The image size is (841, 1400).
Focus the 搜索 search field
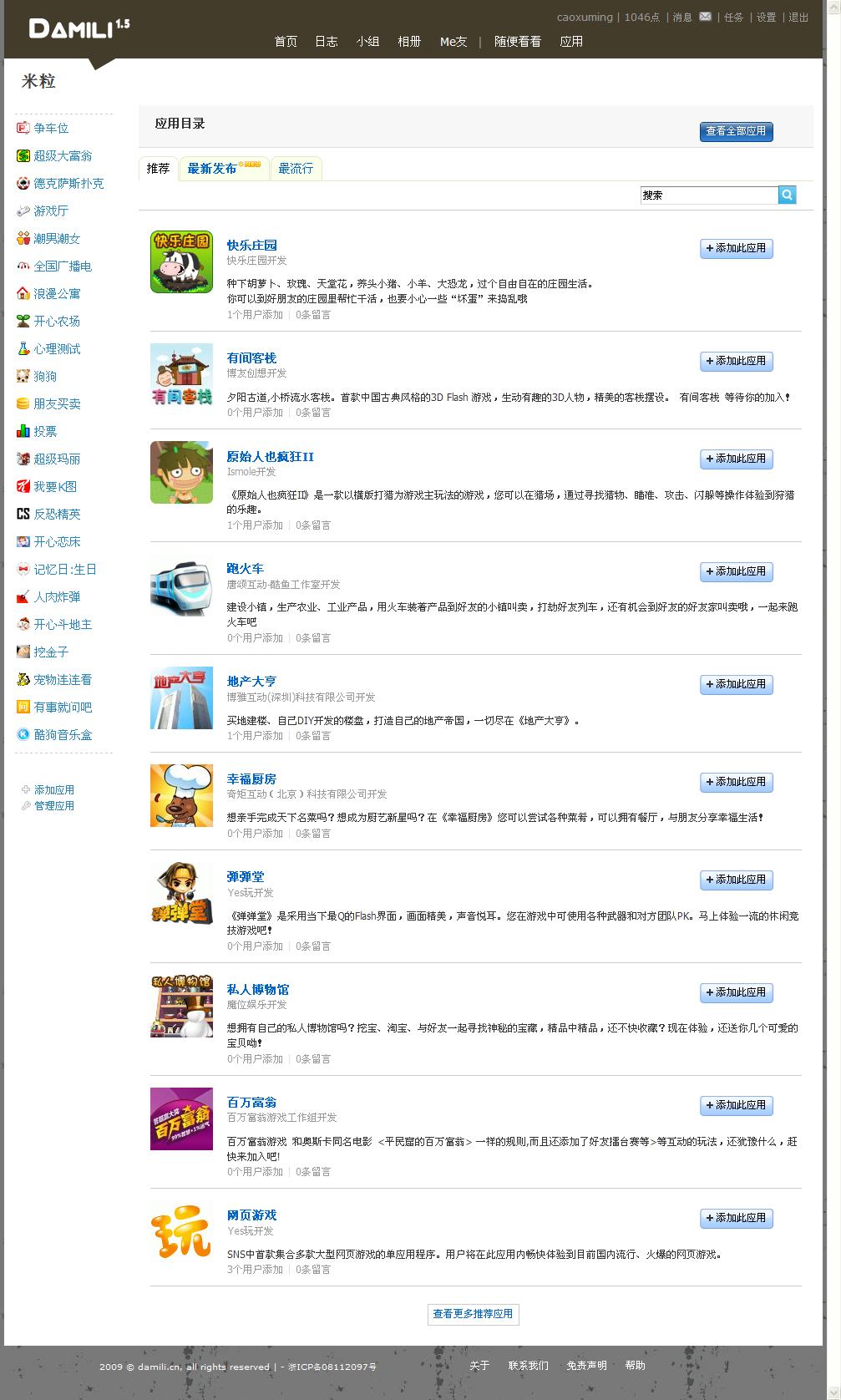click(708, 195)
